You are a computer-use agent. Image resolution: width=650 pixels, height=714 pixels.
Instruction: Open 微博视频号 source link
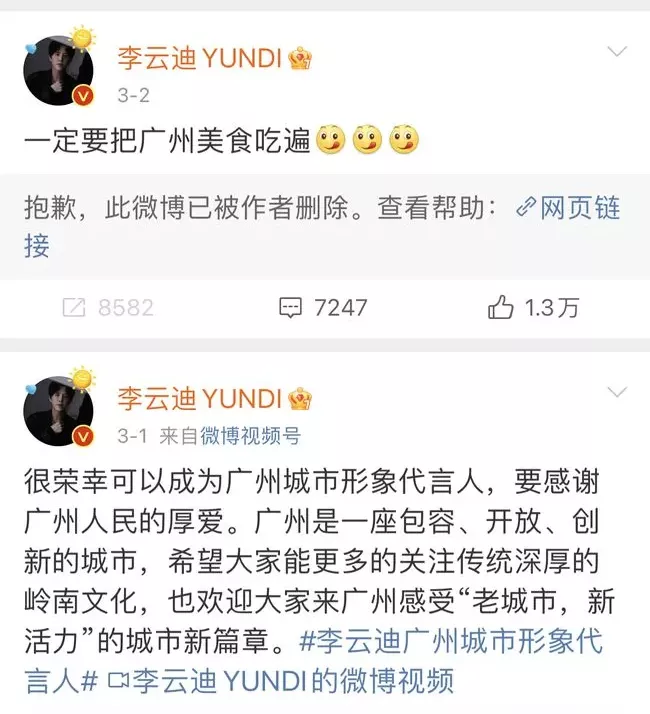[x=250, y=435]
